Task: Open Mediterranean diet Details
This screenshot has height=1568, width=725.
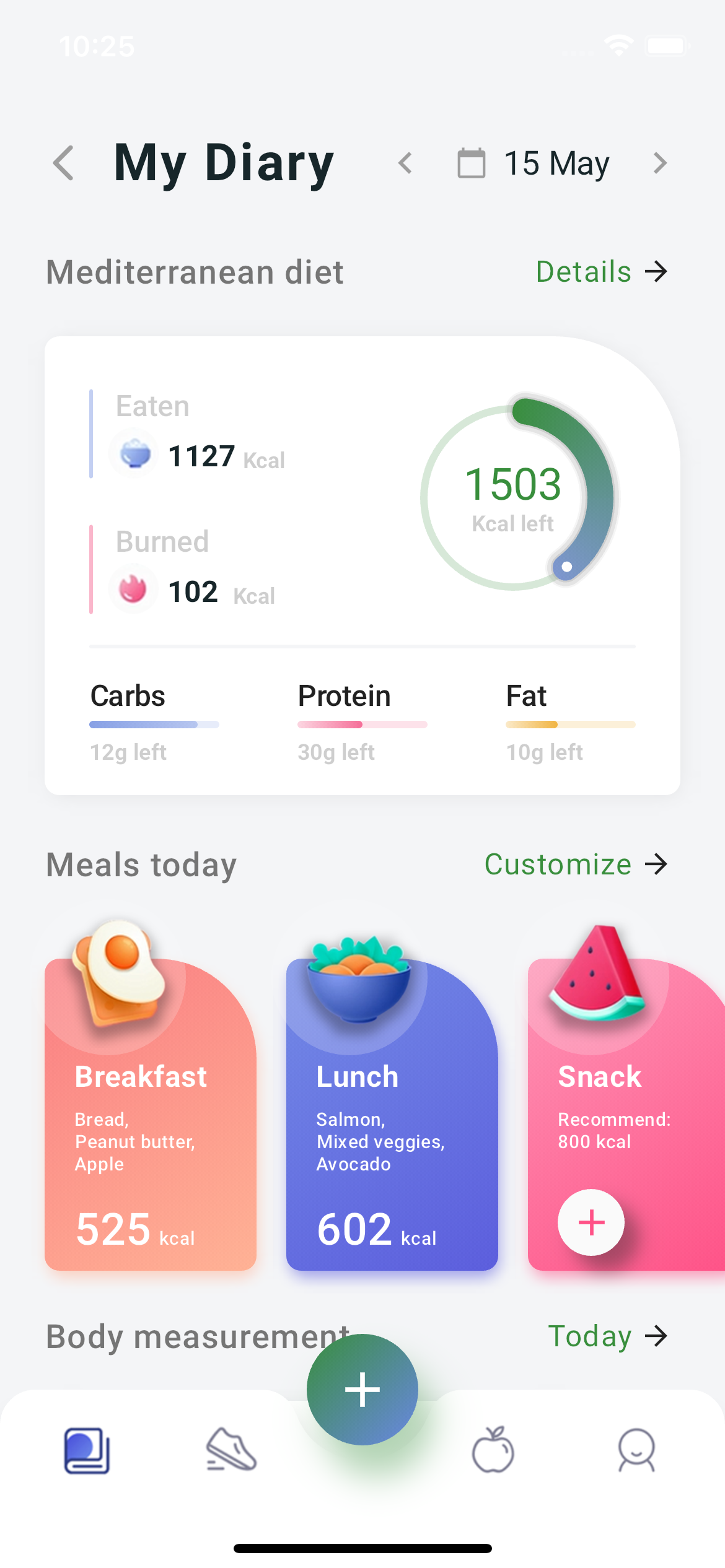Action: pyautogui.click(x=601, y=271)
